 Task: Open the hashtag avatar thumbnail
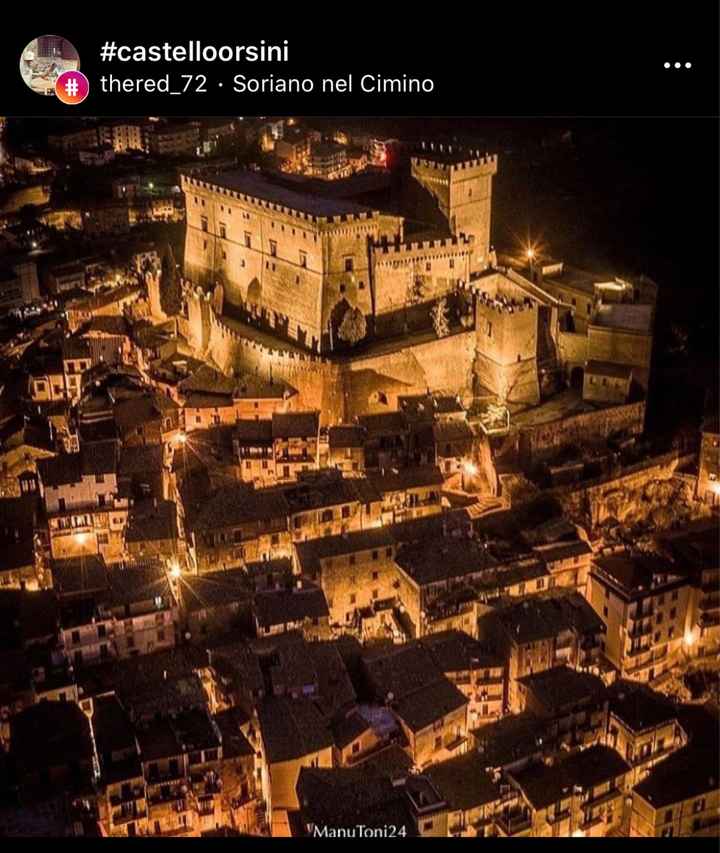pyautogui.click(x=50, y=66)
